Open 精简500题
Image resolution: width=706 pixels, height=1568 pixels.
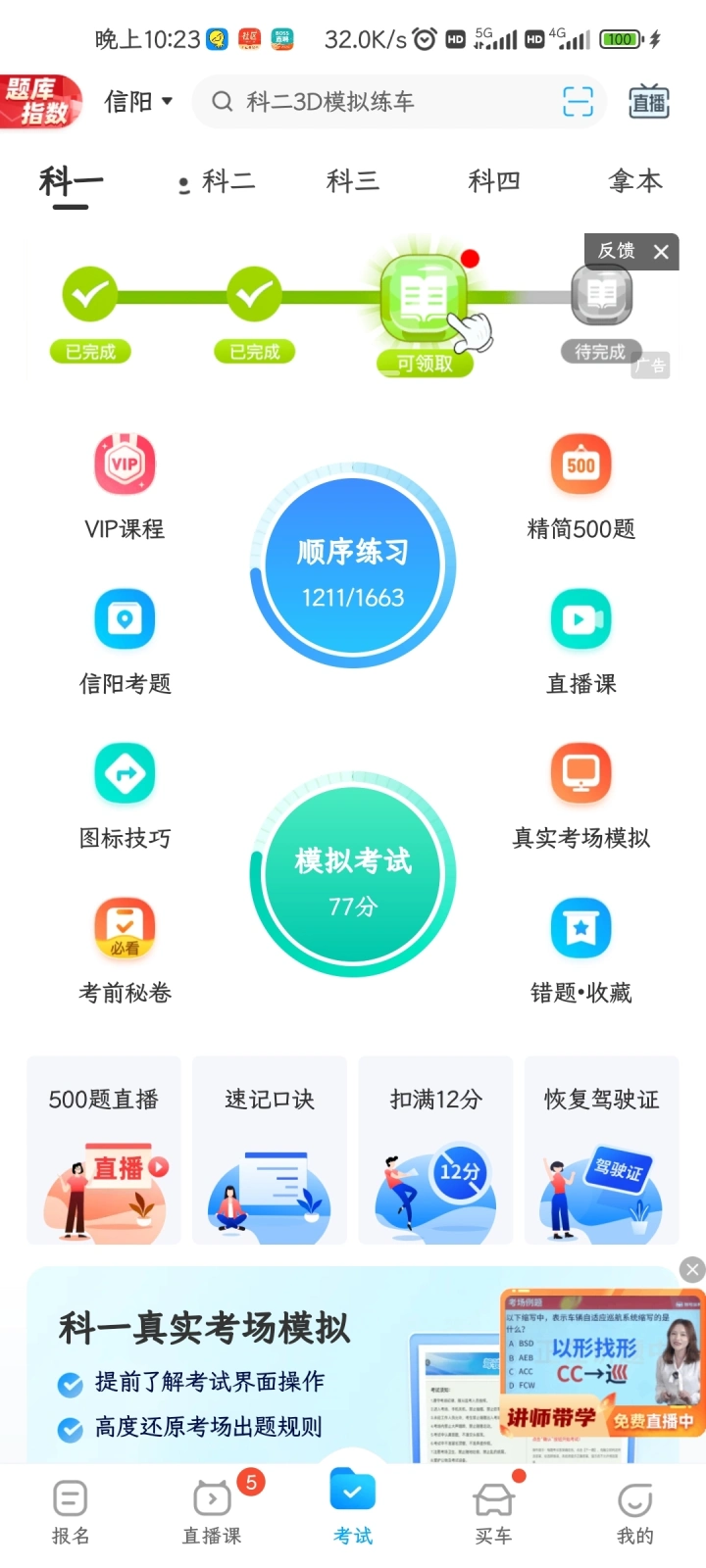pos(581,487)
